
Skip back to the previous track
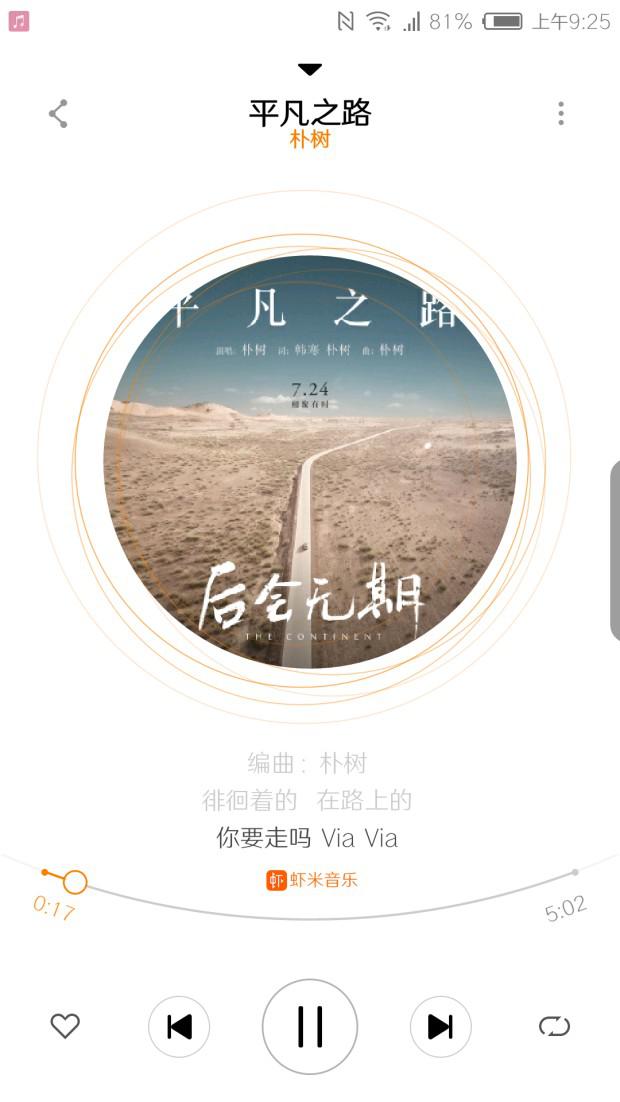179,1027
